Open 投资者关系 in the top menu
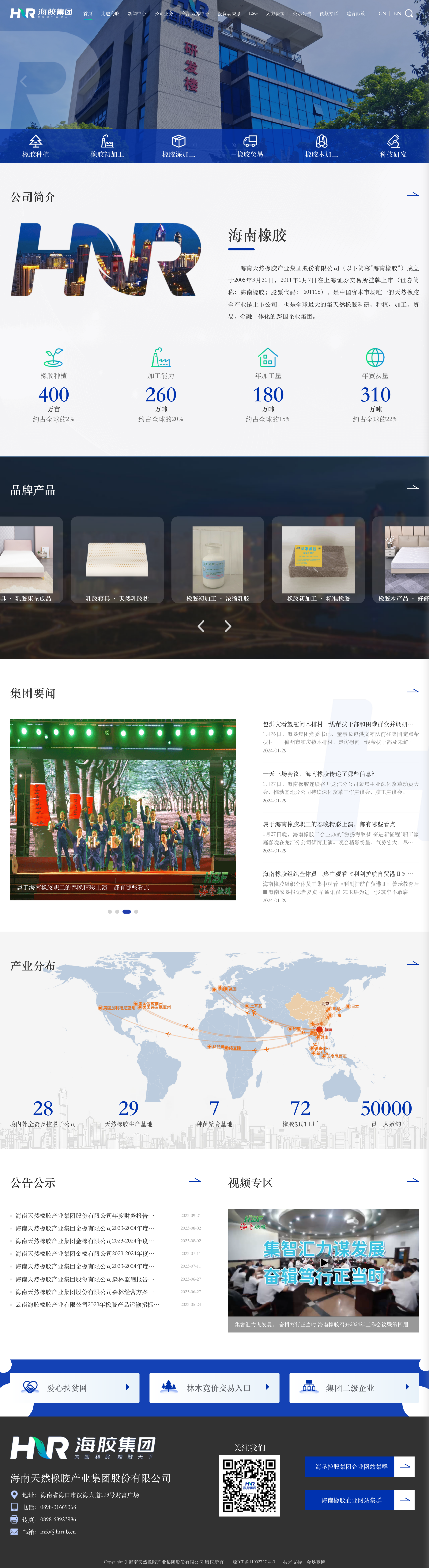The width and height of the screenshot is (429, 1568). pyautogui.click(x=229, y=13)
